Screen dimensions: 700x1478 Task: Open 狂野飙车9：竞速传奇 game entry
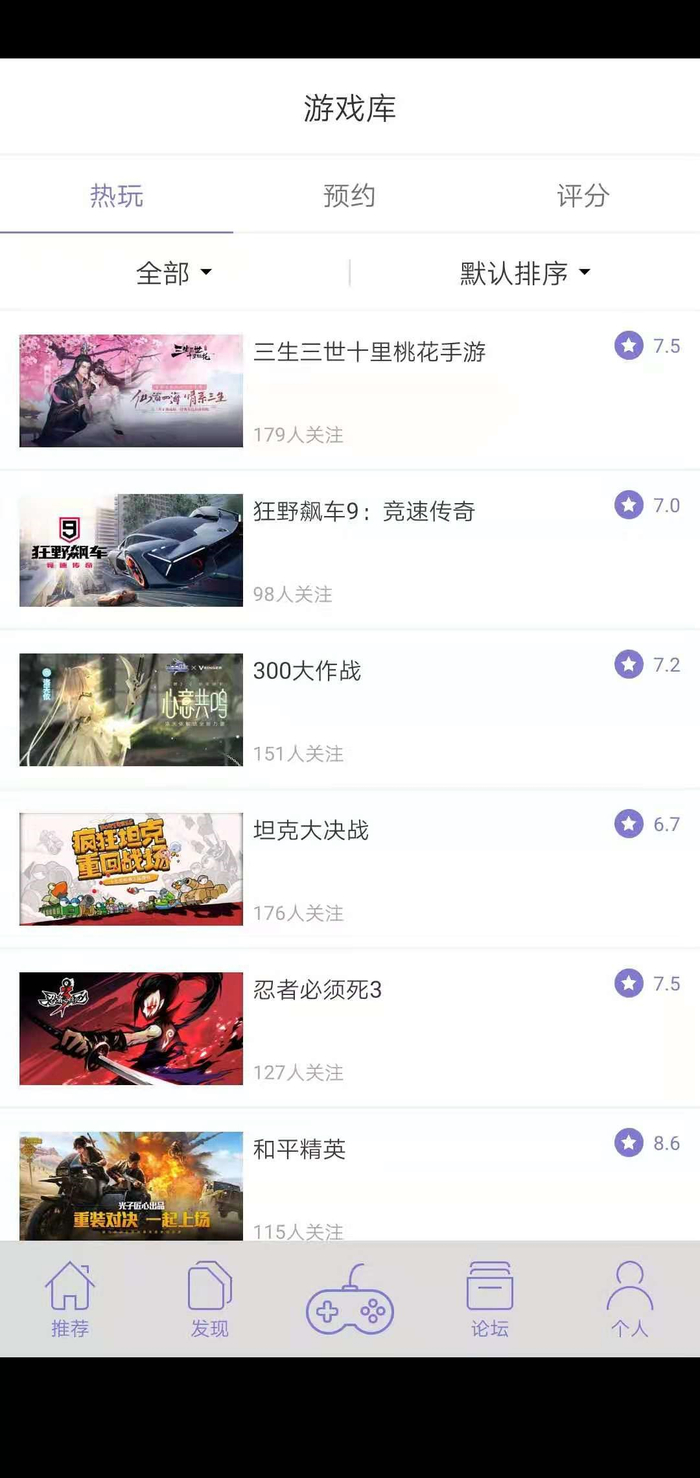tap(350, 550)
